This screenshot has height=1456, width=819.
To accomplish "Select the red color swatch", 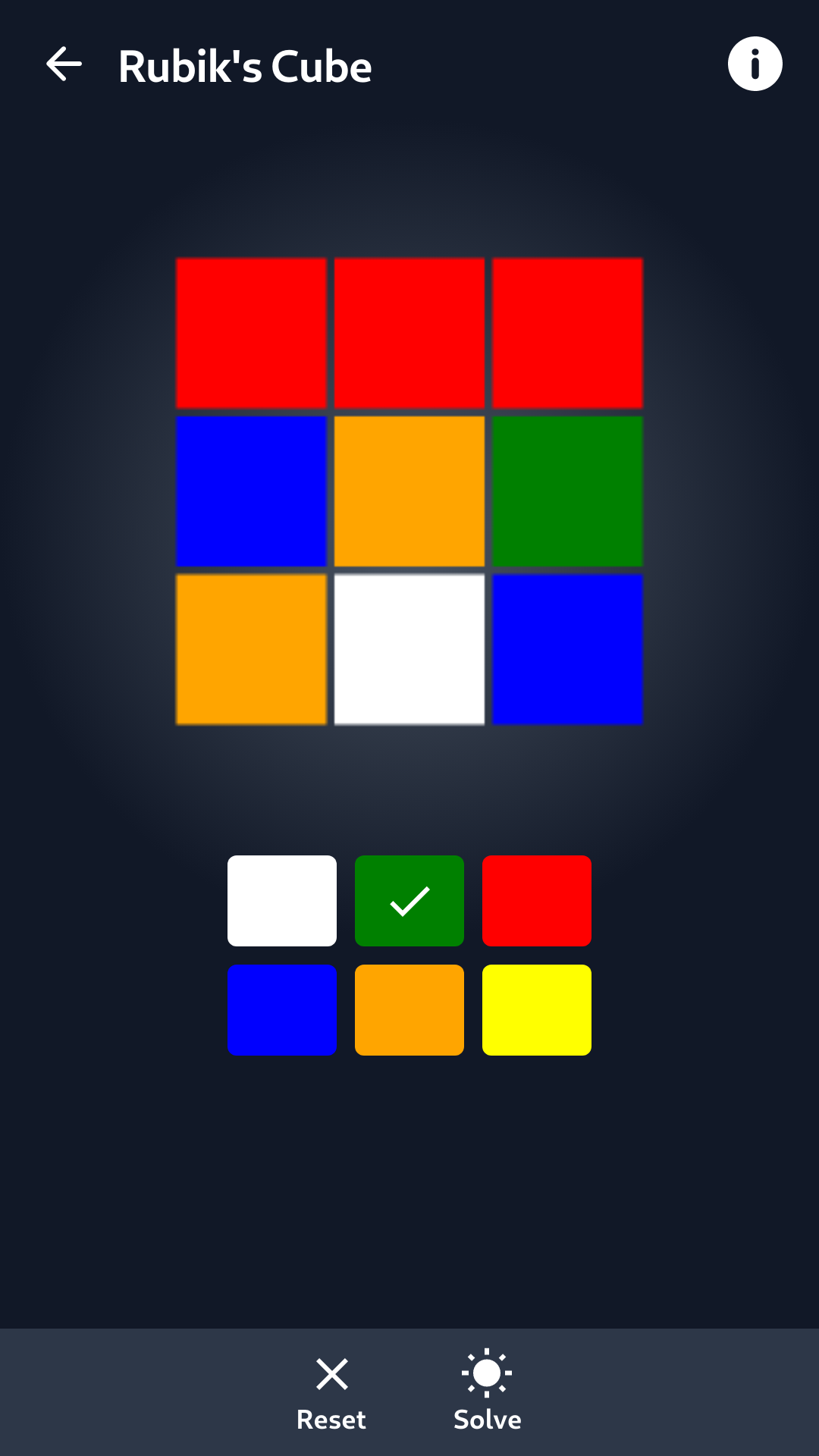I will [x=537, y=901].
